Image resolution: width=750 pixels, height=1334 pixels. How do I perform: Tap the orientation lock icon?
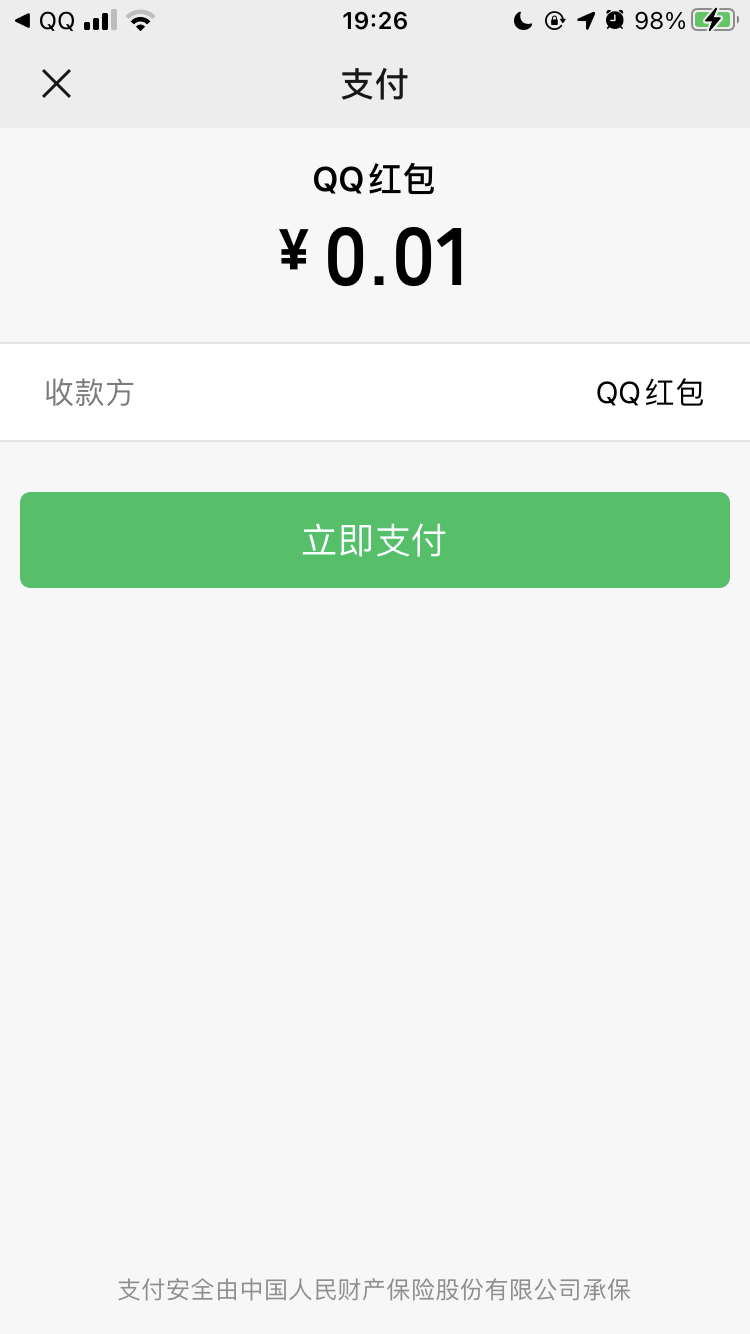(554, 20)
